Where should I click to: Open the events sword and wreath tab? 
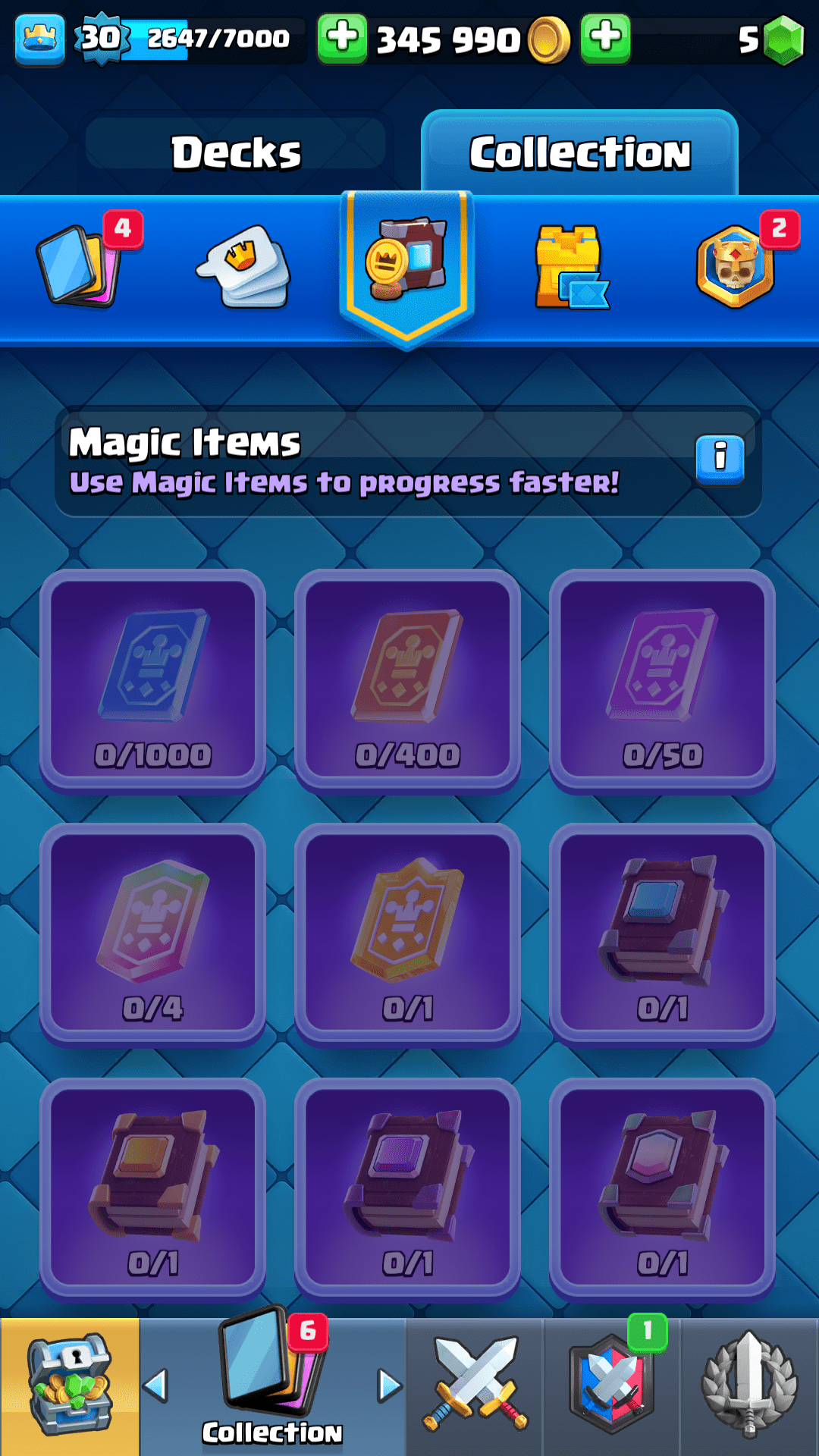point(749,1386)
